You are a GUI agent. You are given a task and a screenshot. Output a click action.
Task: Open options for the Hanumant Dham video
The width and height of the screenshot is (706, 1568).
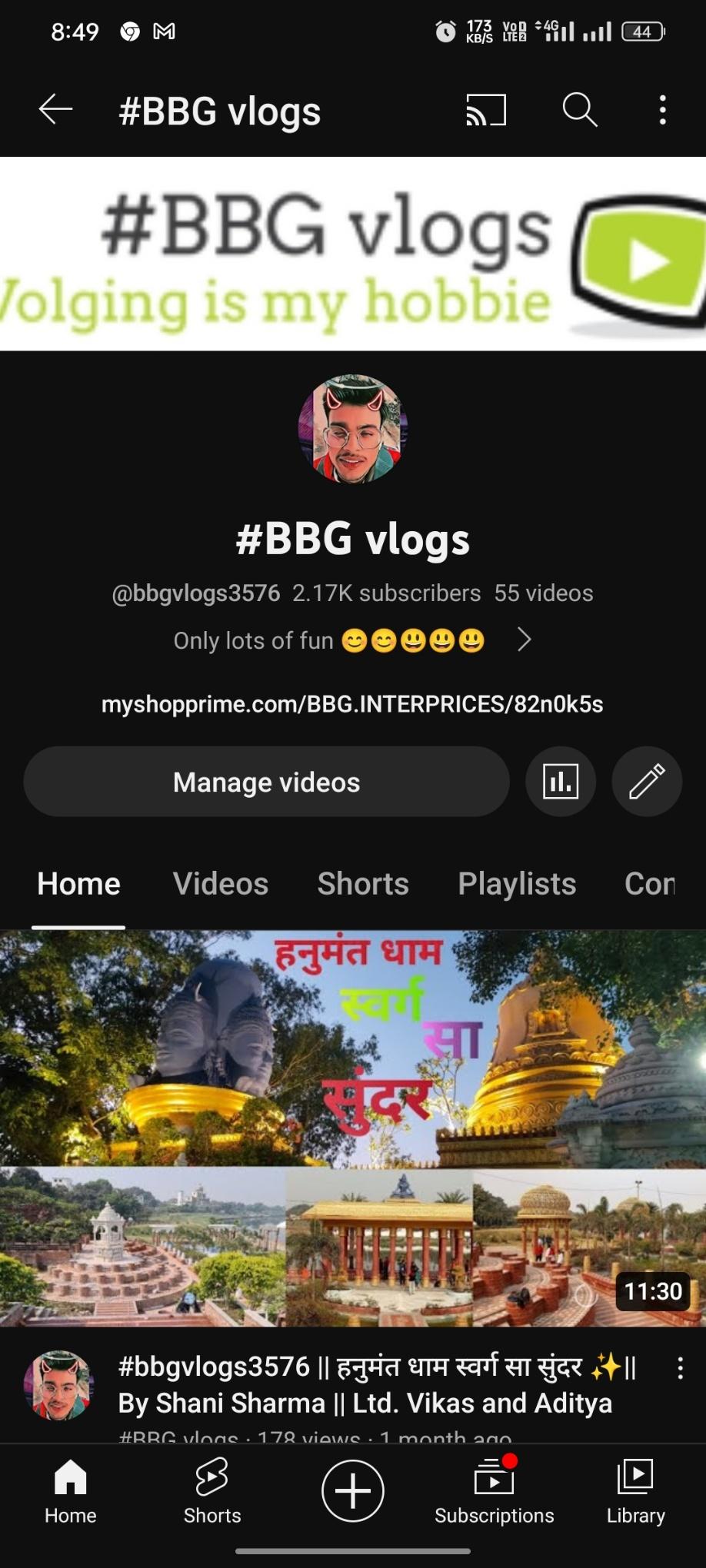pyautogui.click(x=680, y=1368)
